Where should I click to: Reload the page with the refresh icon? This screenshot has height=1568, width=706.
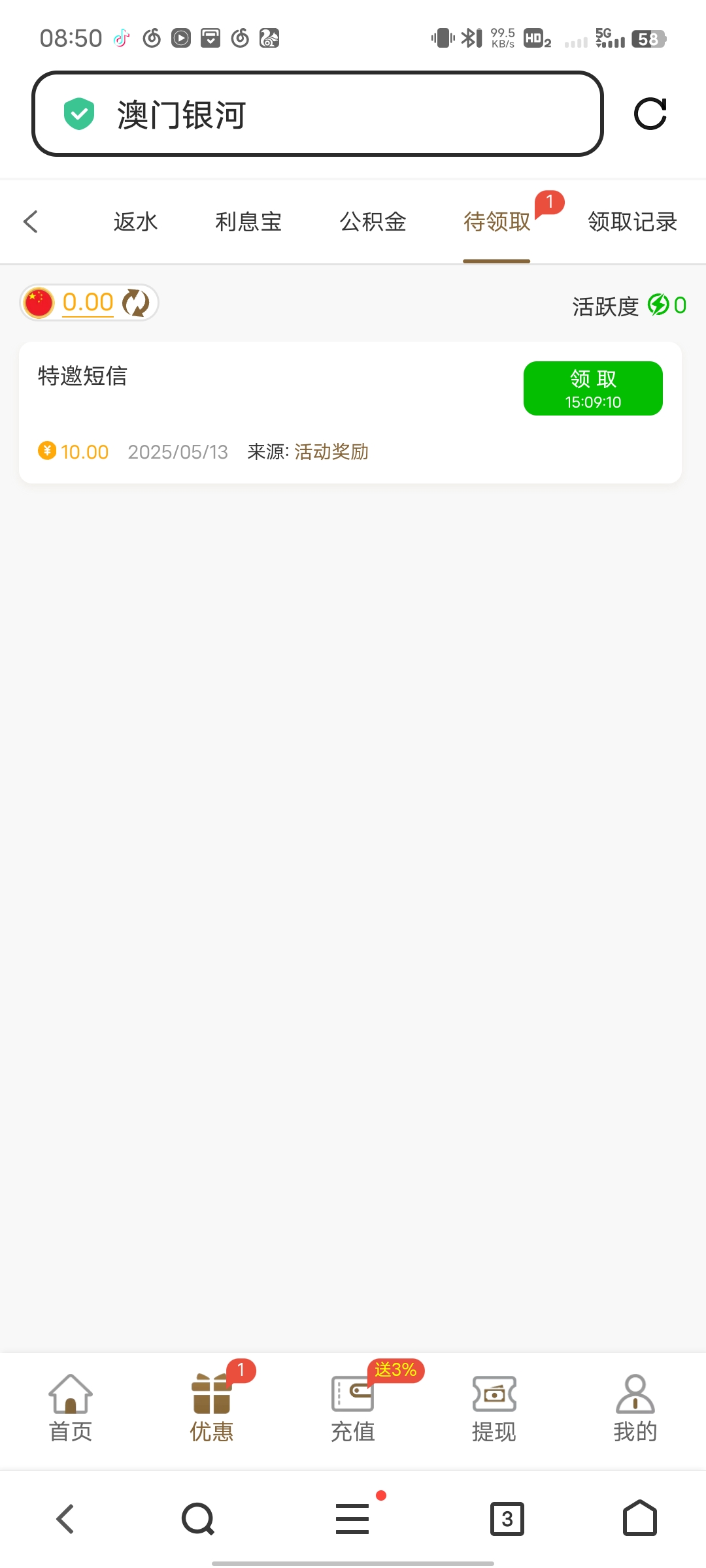(x=650, y=114)
